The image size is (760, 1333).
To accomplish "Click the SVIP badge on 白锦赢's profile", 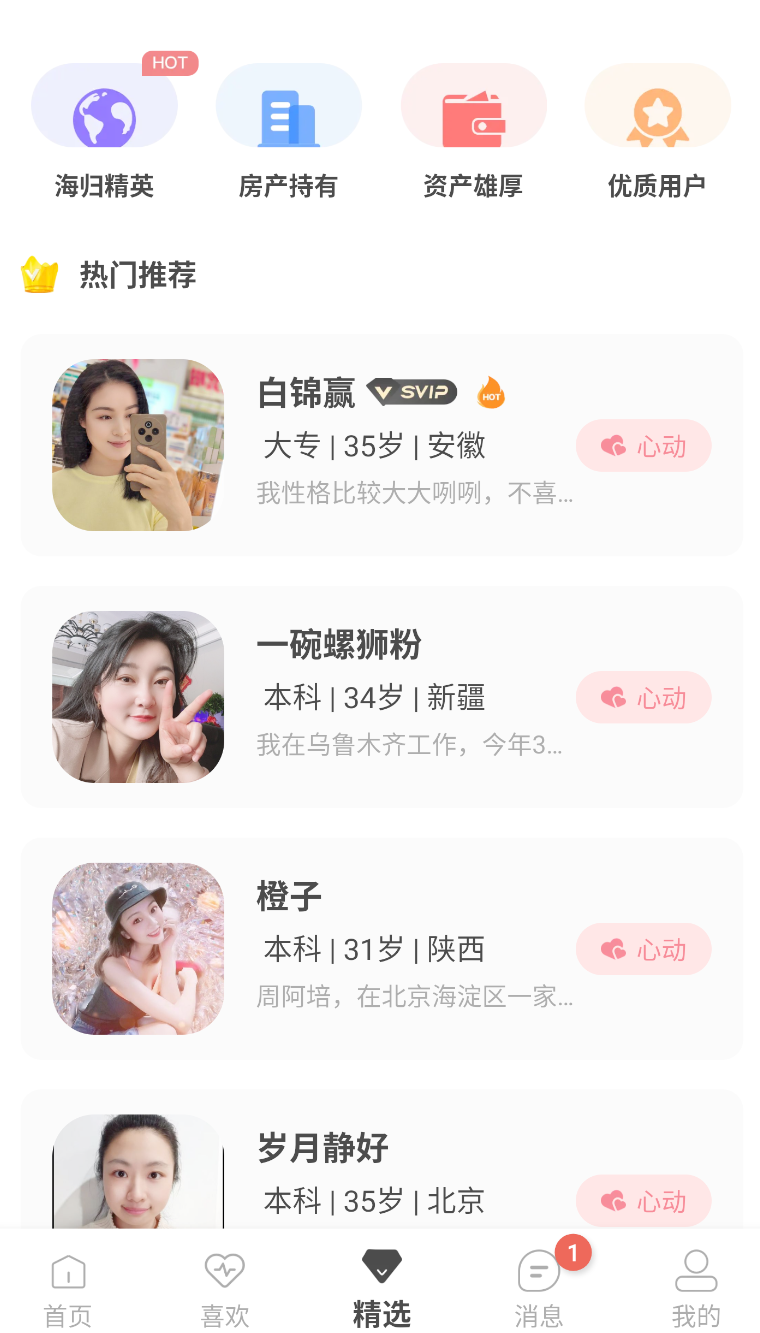I will (x=411, y=392).
